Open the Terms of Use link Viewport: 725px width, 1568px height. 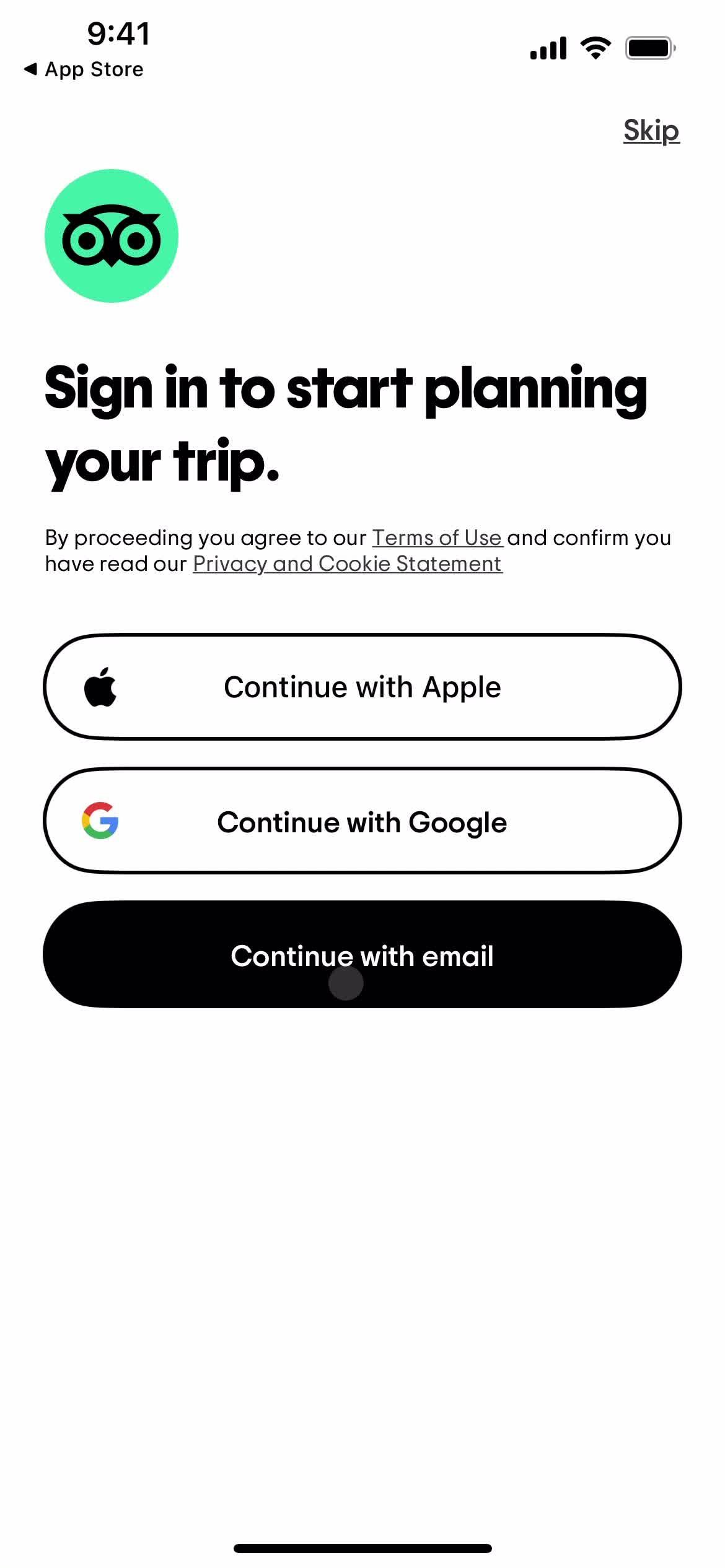[x=437, y=538]
